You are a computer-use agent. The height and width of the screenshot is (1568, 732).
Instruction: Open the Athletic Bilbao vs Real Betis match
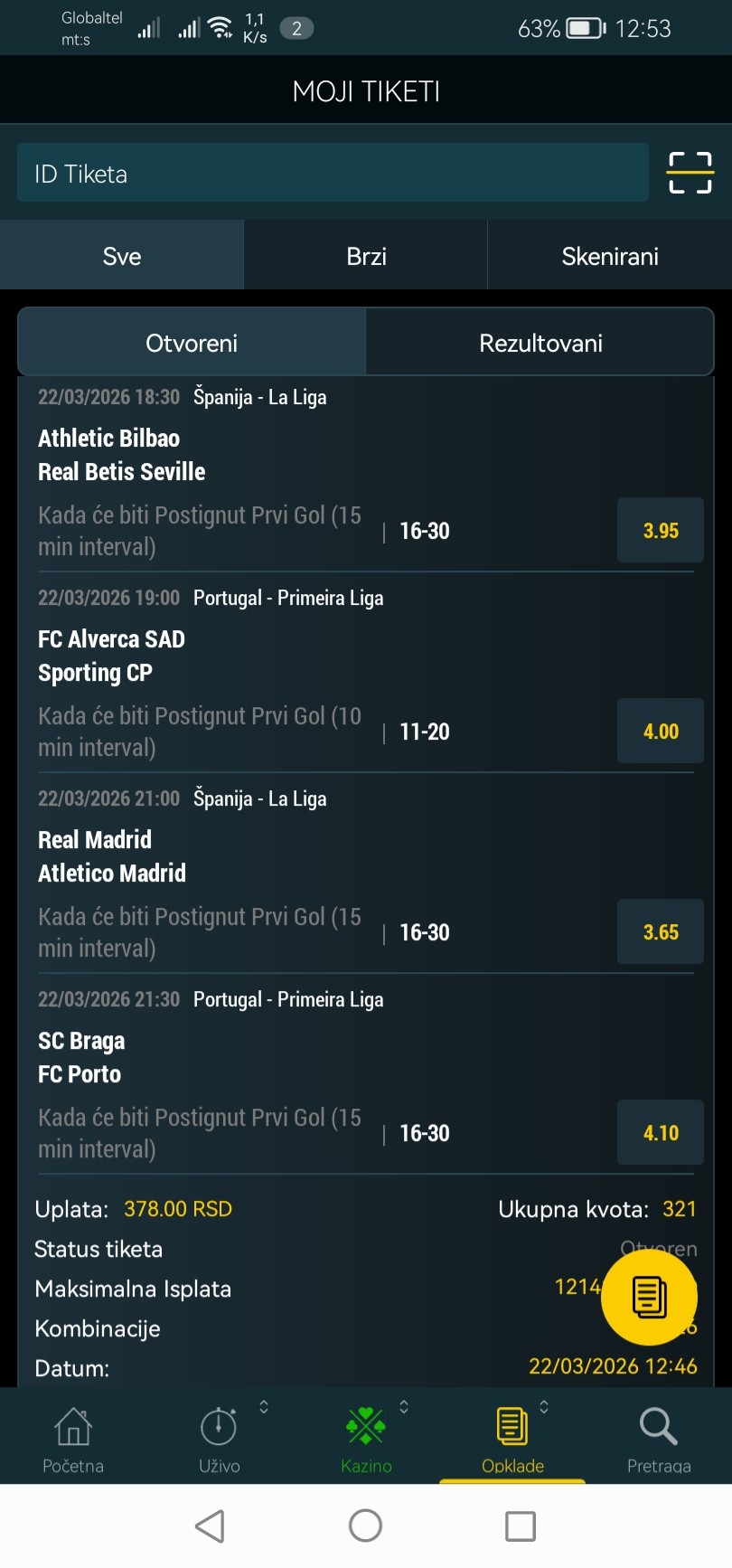point(122,455)
